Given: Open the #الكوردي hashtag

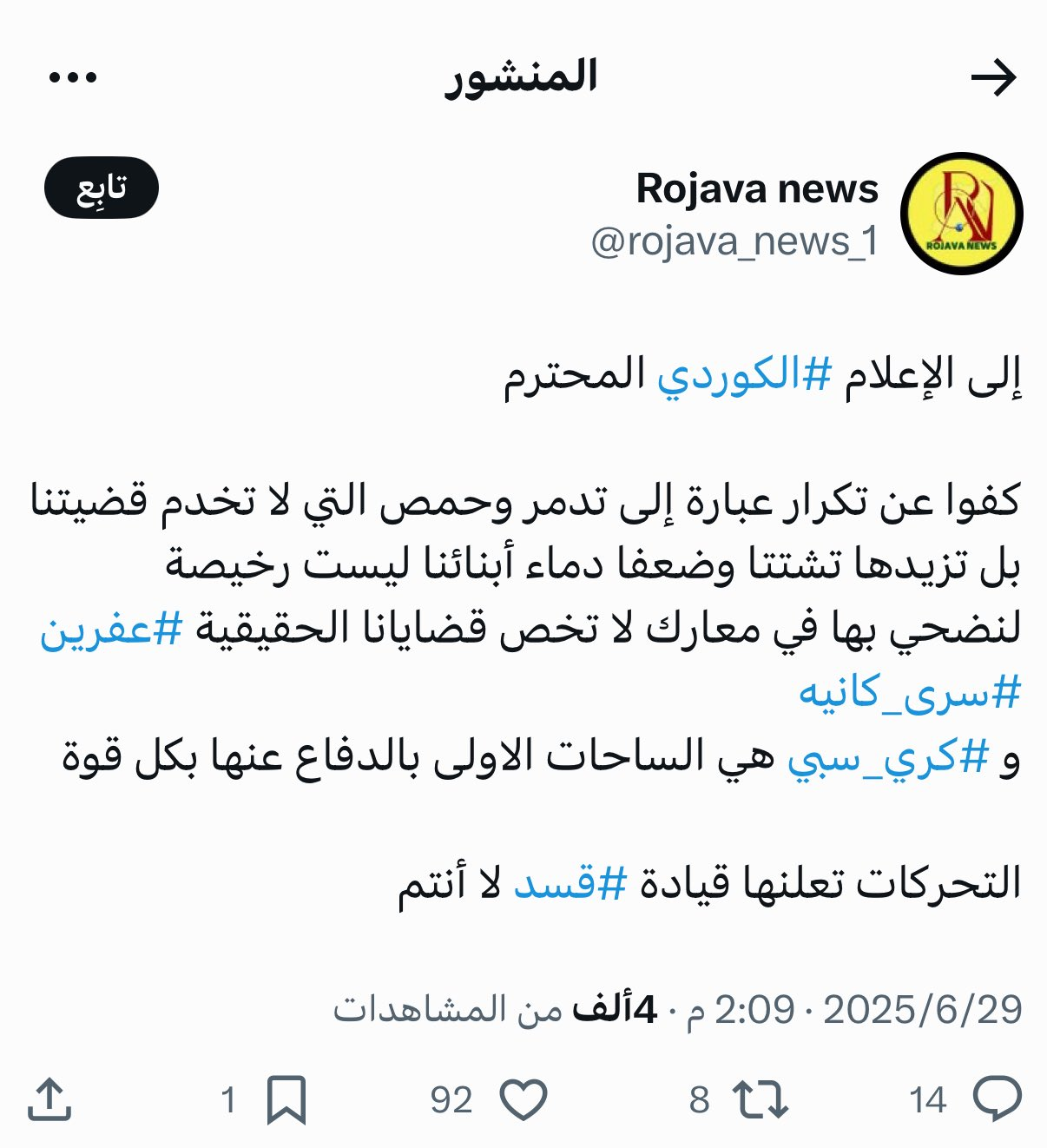Looking at the screenshot, I should click(744, 375).
